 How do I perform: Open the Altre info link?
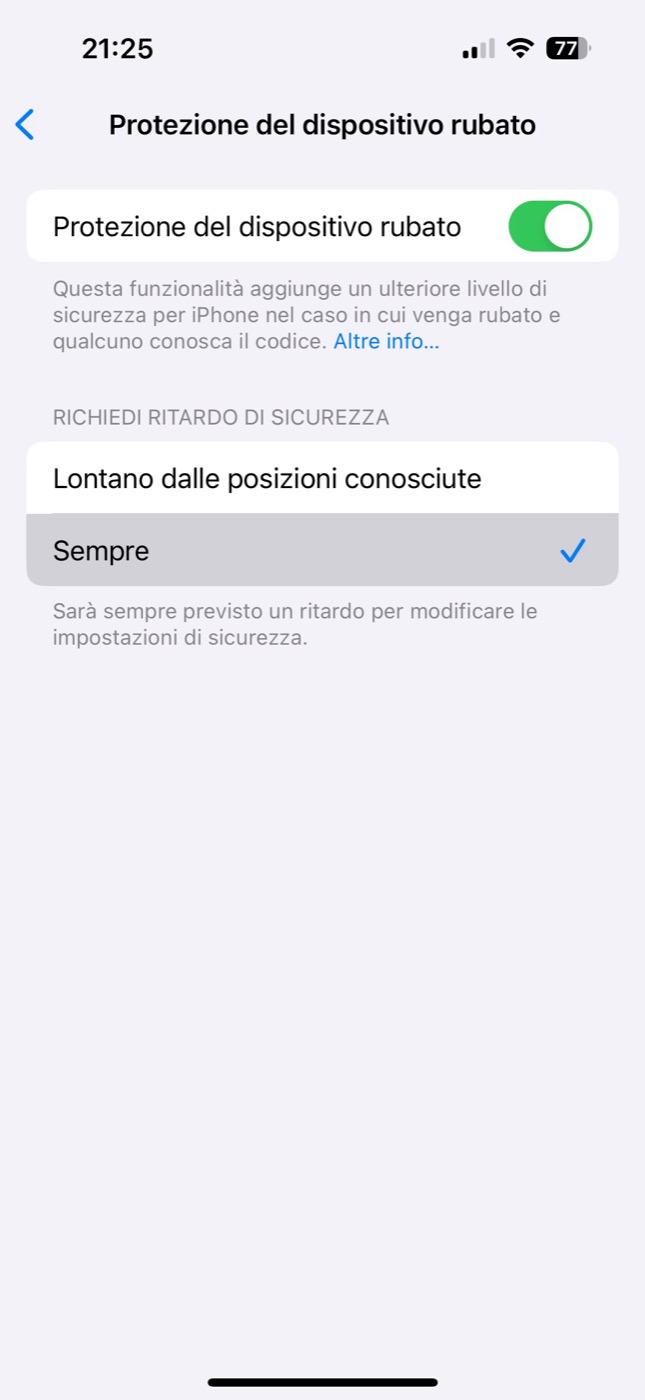(386, 342)
